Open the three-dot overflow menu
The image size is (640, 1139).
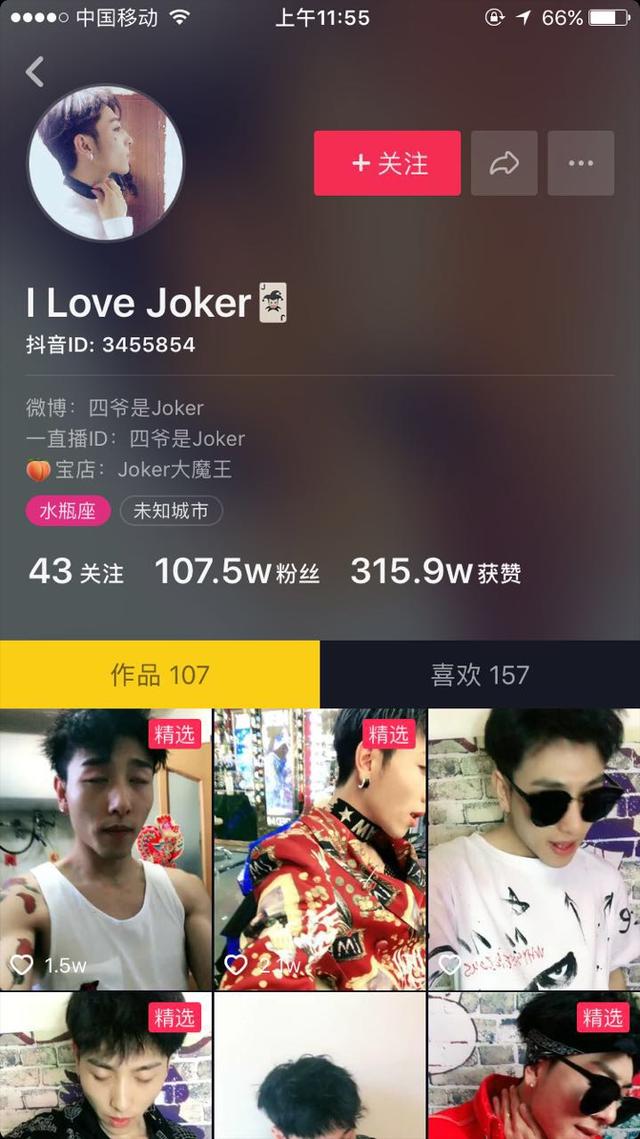click(x=580, y=163)
